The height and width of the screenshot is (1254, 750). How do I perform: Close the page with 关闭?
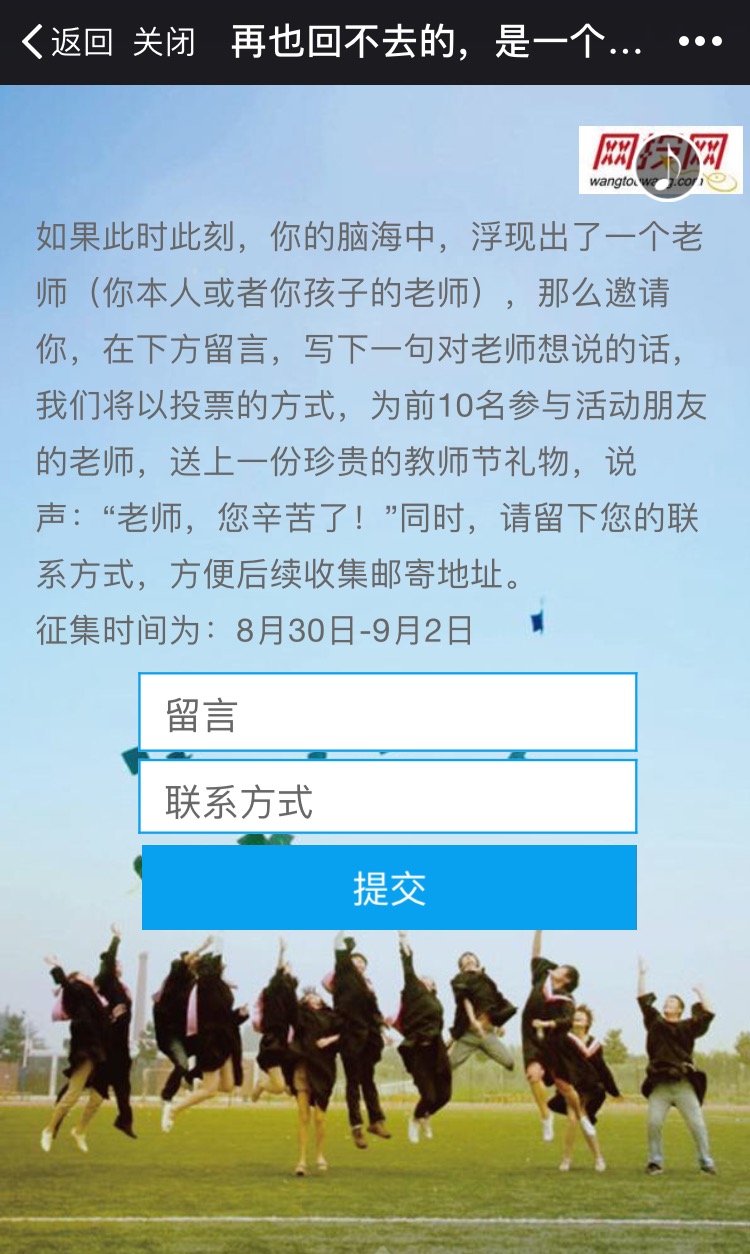163,42
